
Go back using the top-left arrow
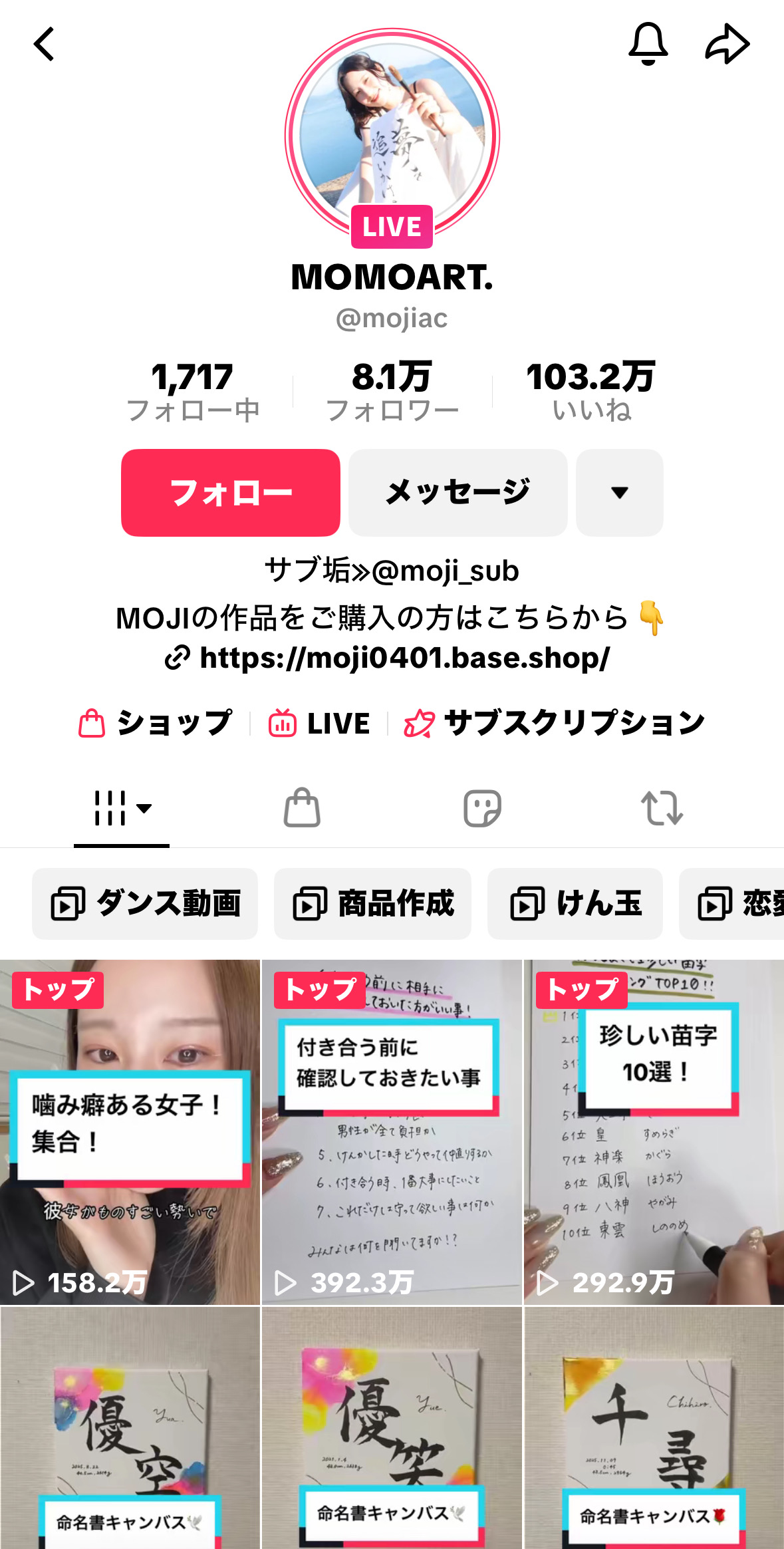point(44,45)
